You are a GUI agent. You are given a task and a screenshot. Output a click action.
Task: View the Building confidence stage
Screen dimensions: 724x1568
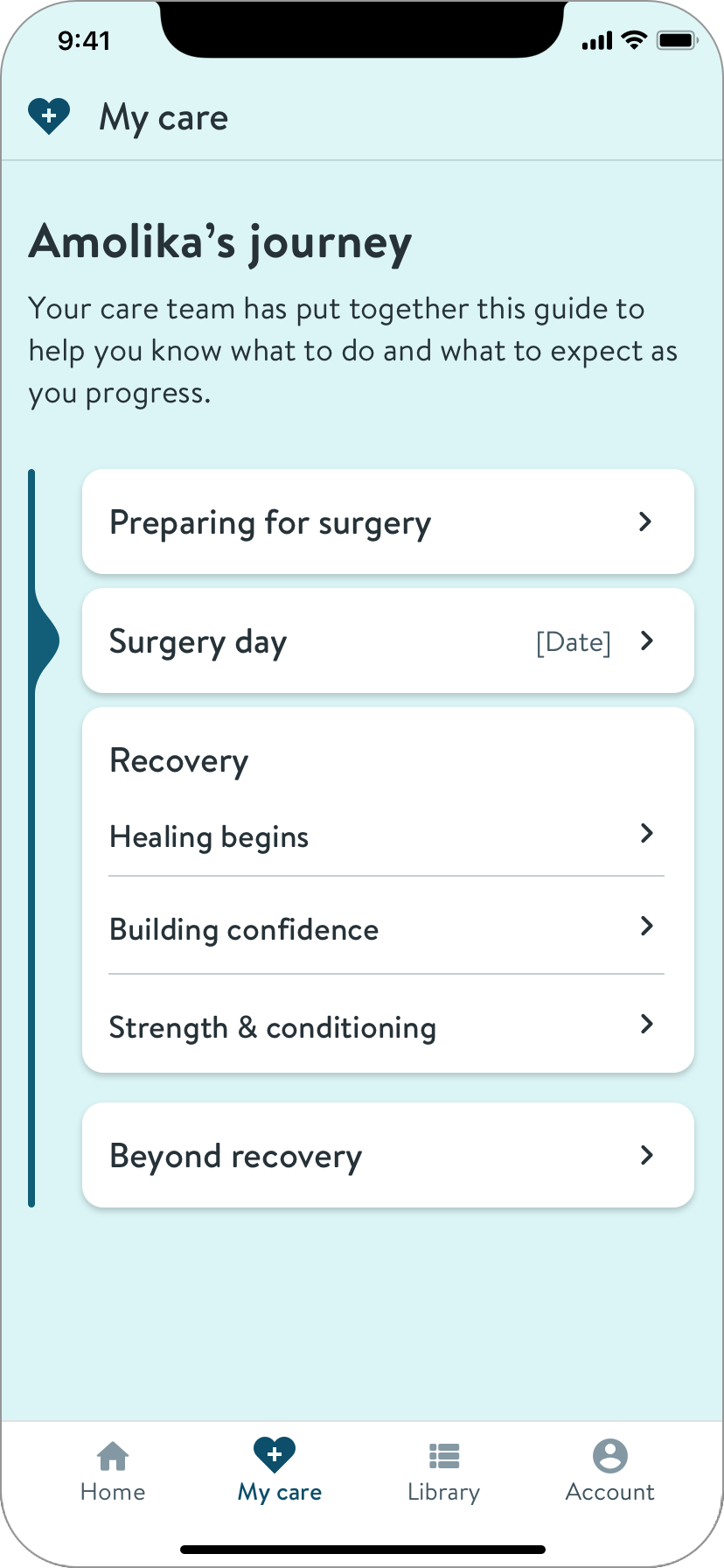click(x=386, y=928)
